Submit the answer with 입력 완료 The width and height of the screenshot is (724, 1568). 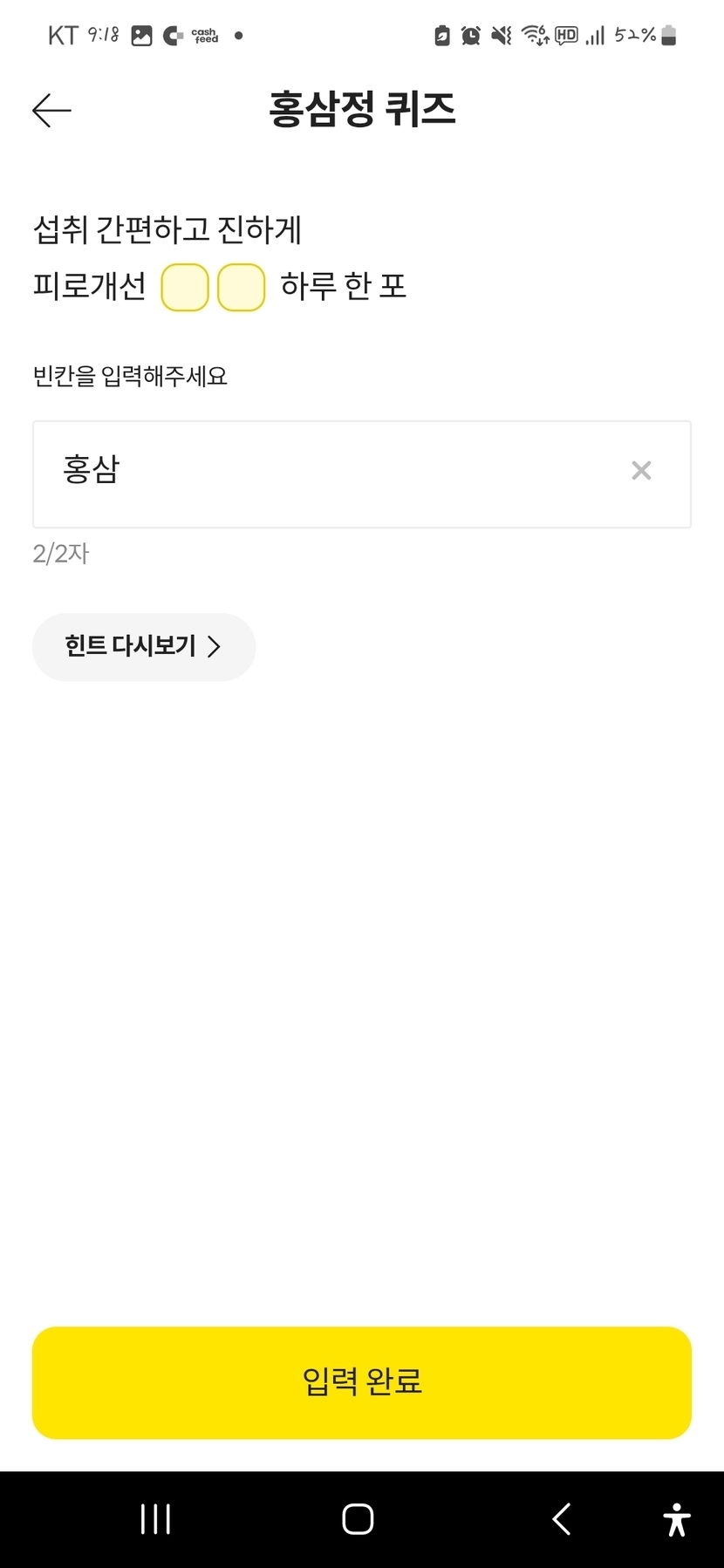(x=362, y=1382)
